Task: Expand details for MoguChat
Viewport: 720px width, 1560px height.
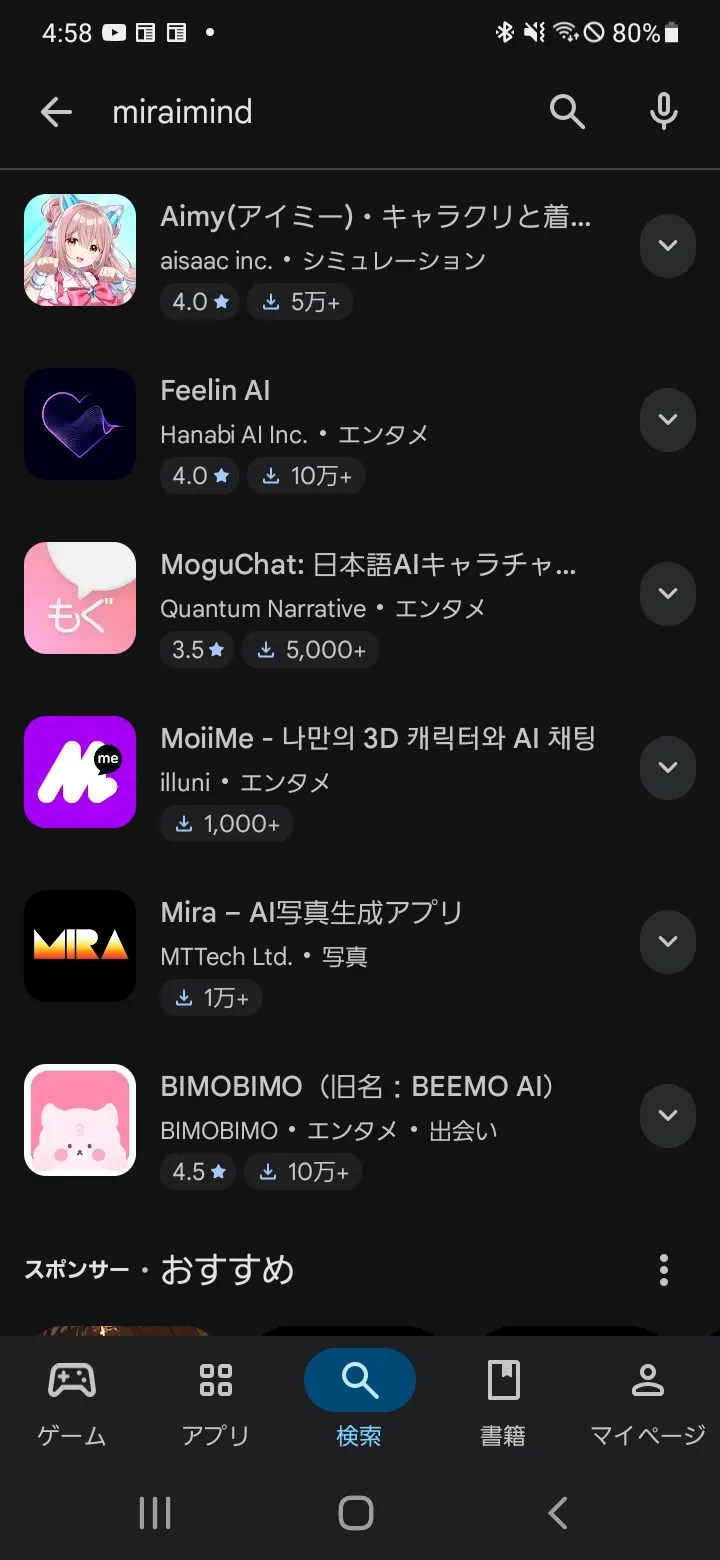Action: [x=667, y=594]
